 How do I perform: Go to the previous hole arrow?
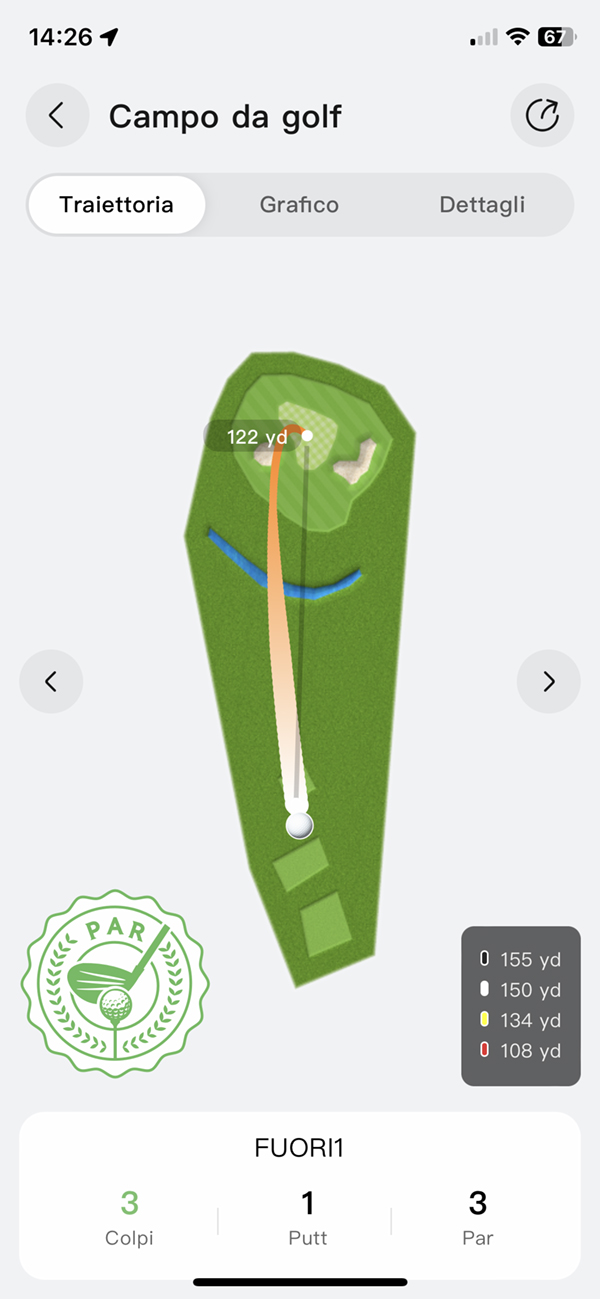51,681
